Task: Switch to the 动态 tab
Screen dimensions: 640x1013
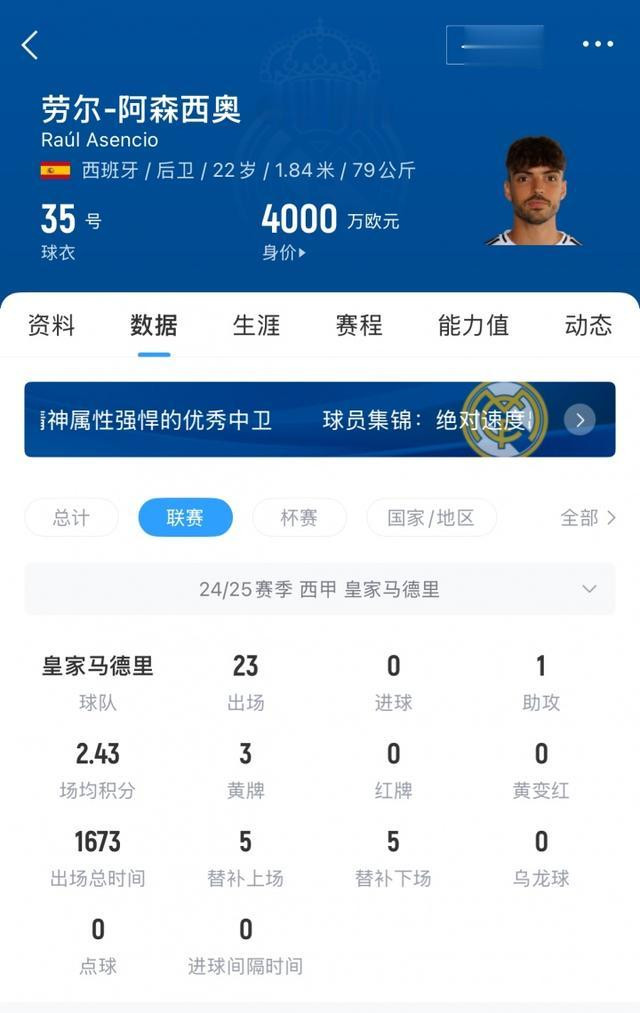Action: coord(588,325)
